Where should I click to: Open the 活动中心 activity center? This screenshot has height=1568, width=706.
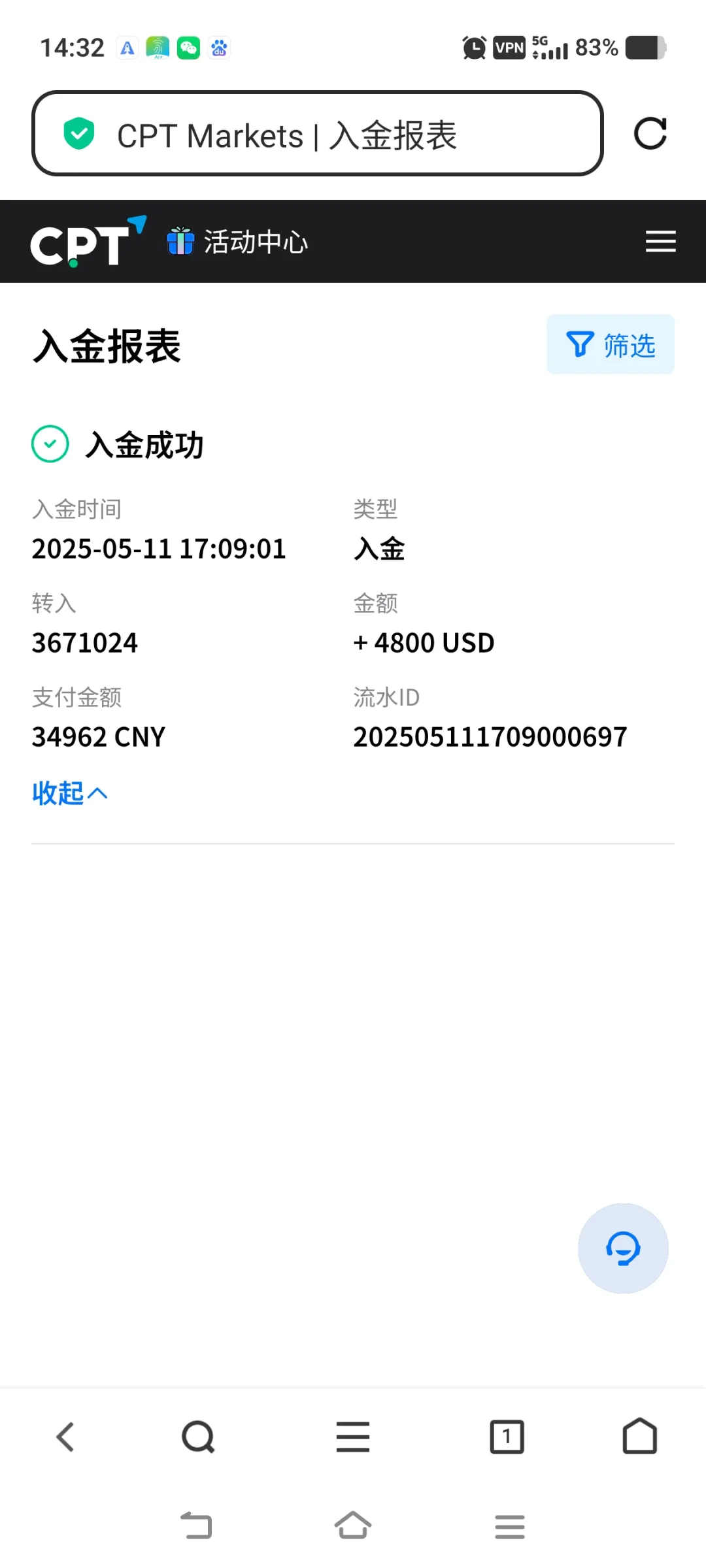(237, 242)
